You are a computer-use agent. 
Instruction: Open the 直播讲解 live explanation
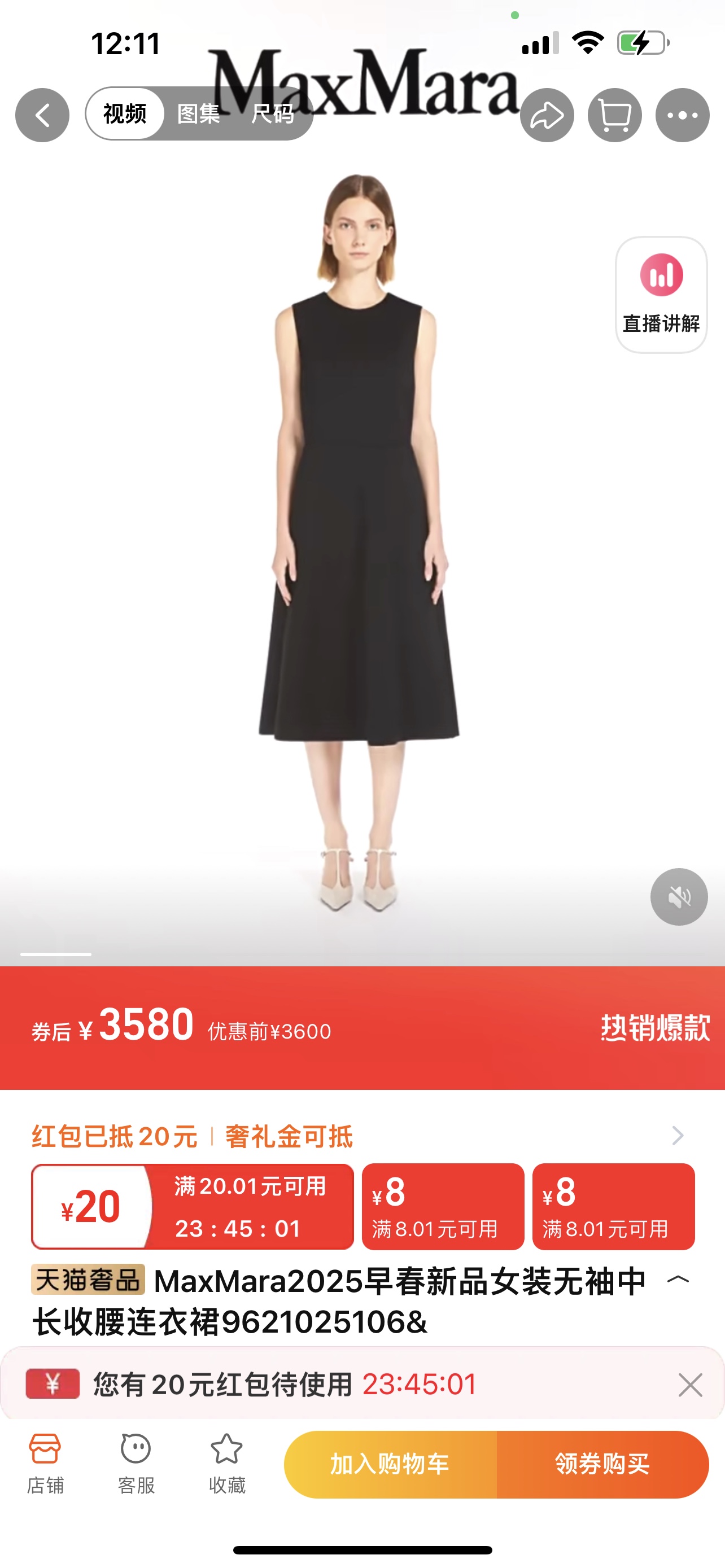[661, 295]
